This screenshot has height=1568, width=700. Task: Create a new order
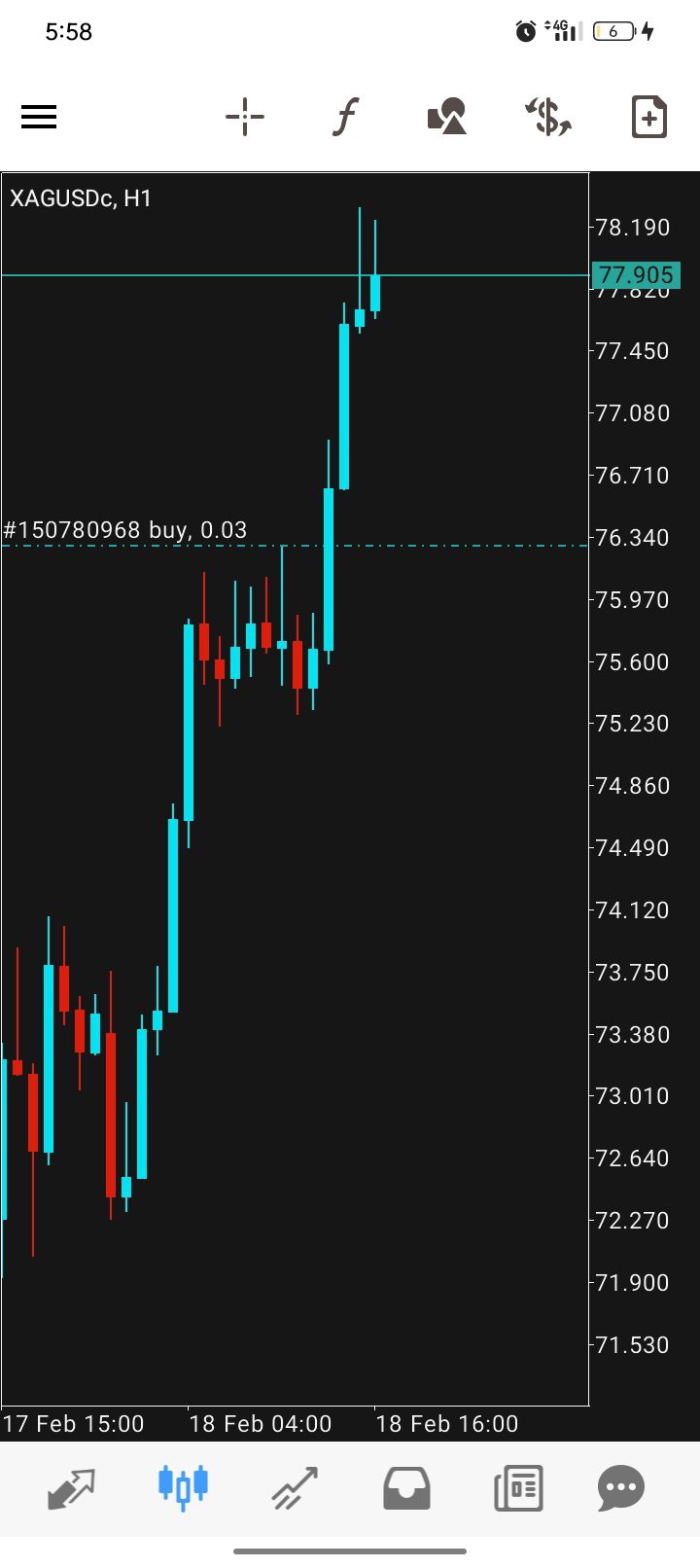[648, 118]
